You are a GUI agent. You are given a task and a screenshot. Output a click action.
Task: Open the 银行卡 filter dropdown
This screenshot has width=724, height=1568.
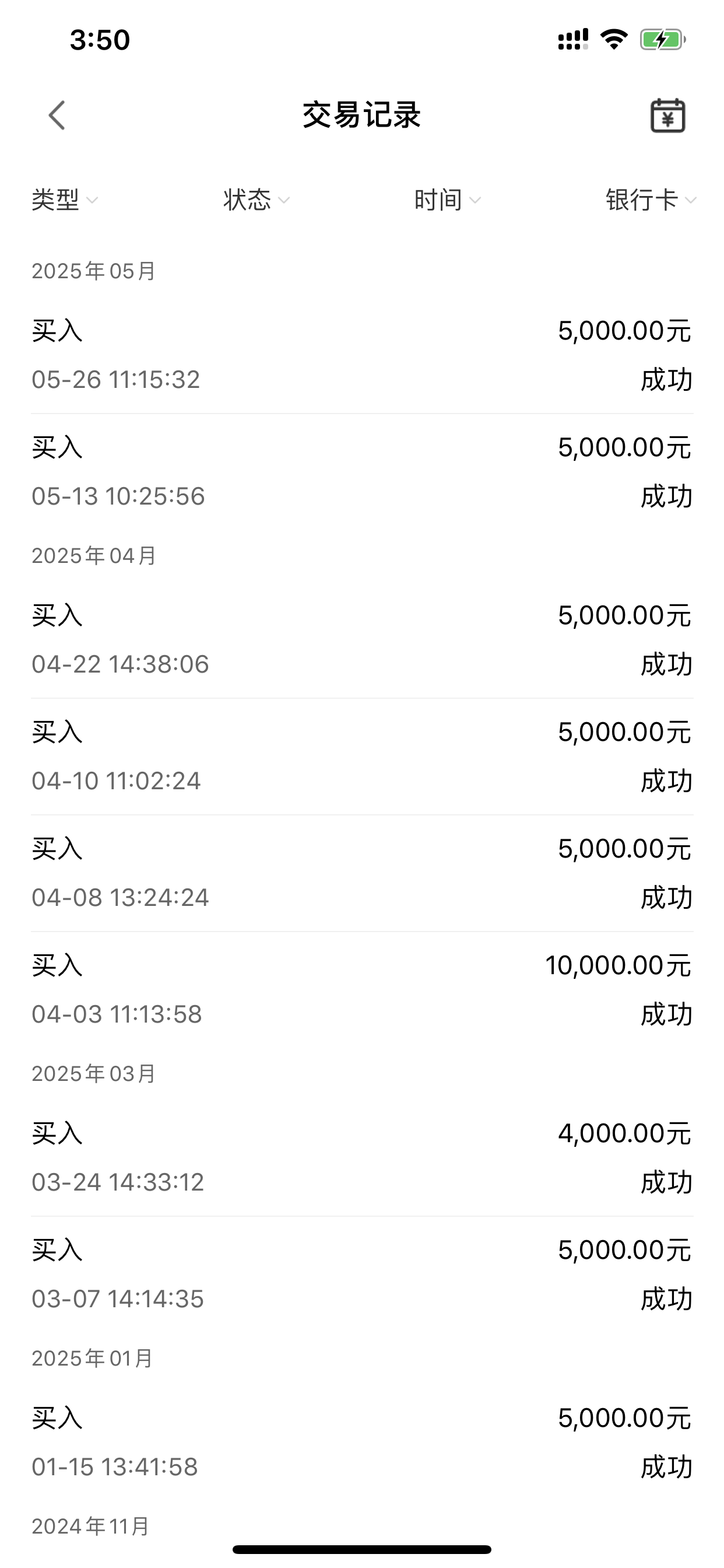tap(651, 199)
